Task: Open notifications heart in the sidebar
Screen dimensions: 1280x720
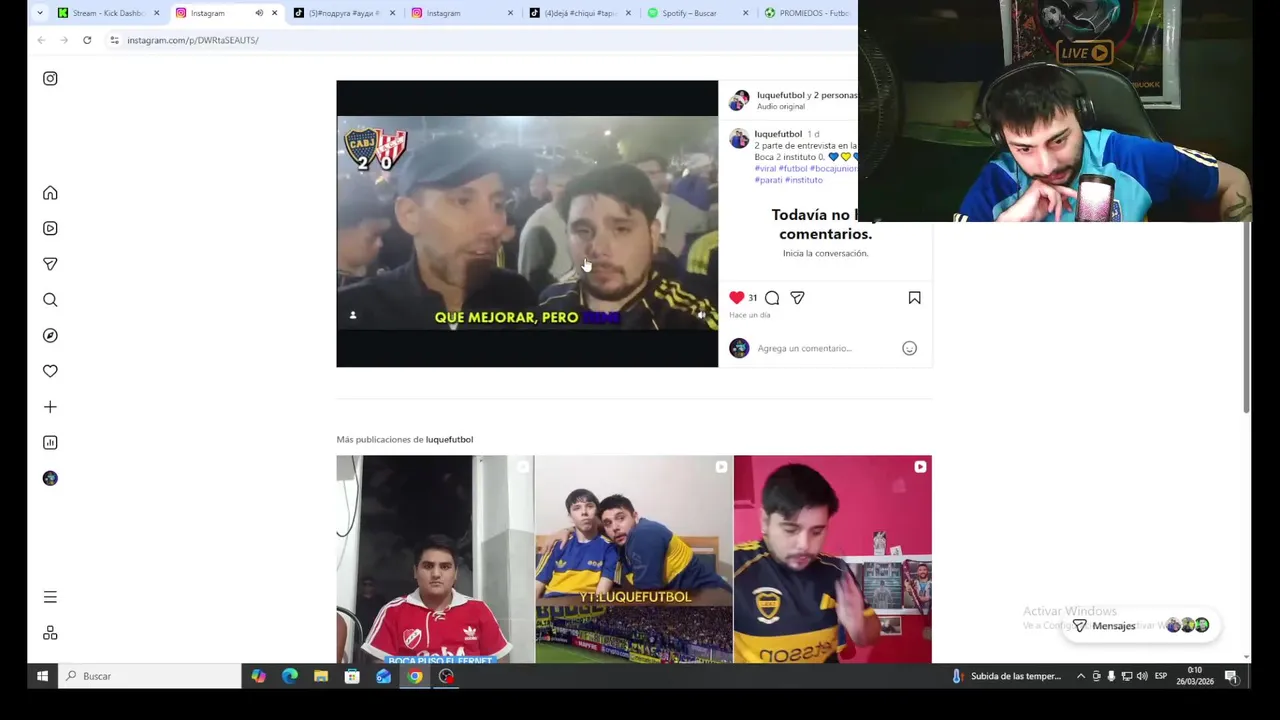Action: pos(50,371)
